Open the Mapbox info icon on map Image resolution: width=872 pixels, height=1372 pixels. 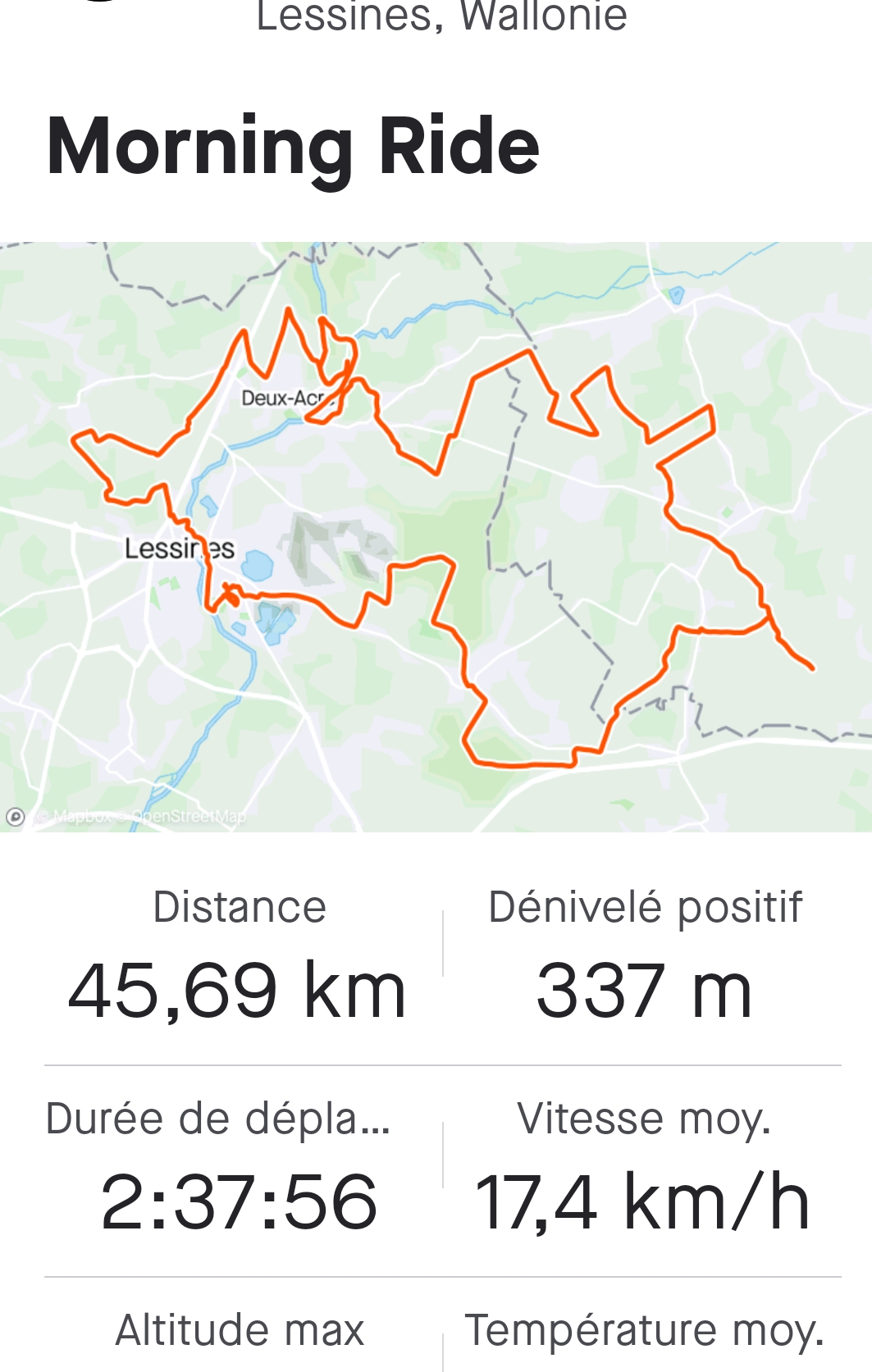15,816
